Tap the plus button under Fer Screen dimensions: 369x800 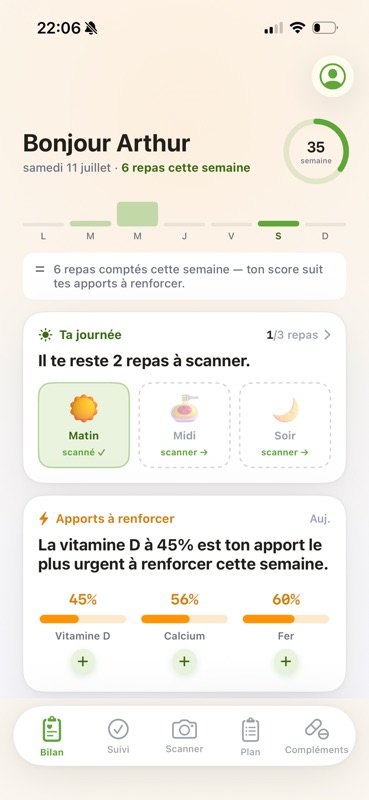point(286,662)
